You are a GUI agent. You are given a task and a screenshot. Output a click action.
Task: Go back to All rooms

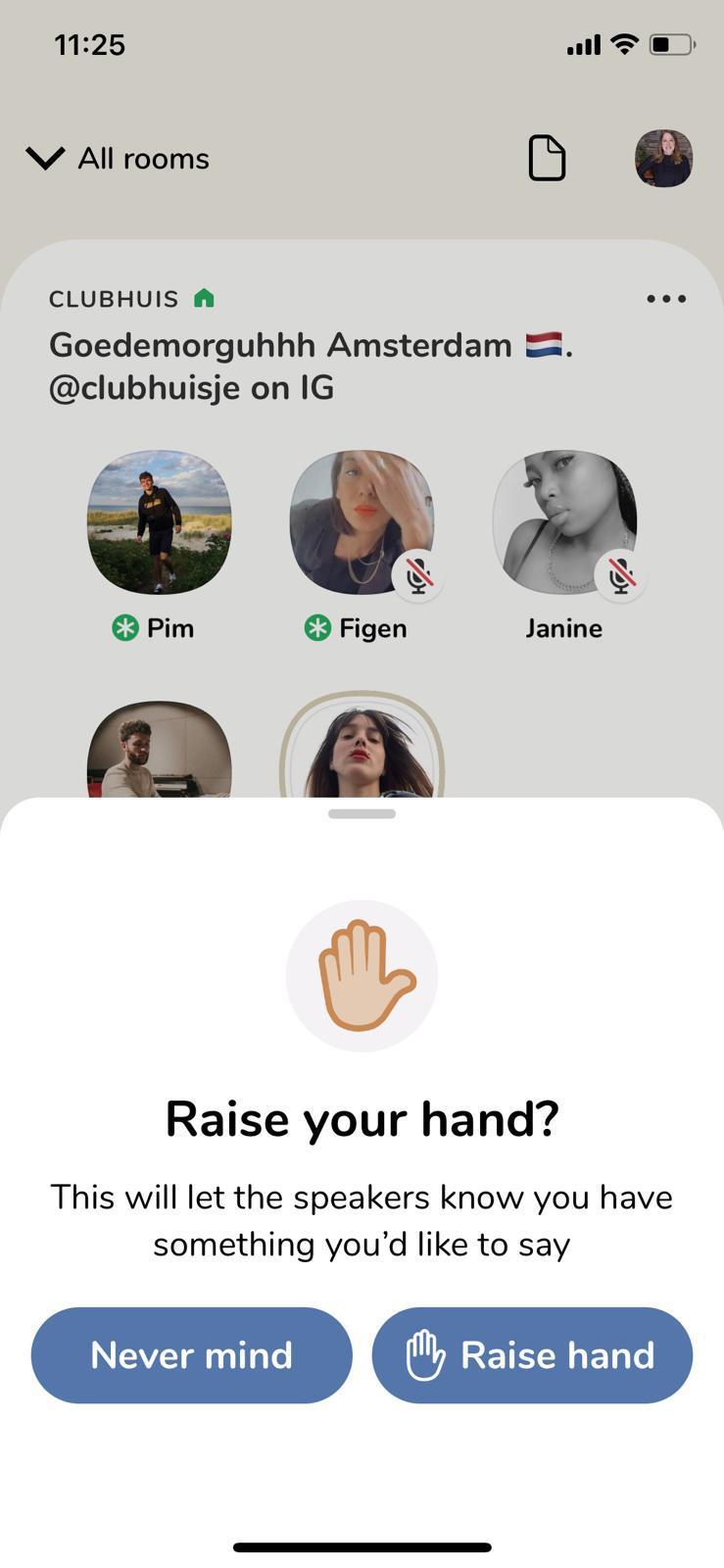point(118,158)
